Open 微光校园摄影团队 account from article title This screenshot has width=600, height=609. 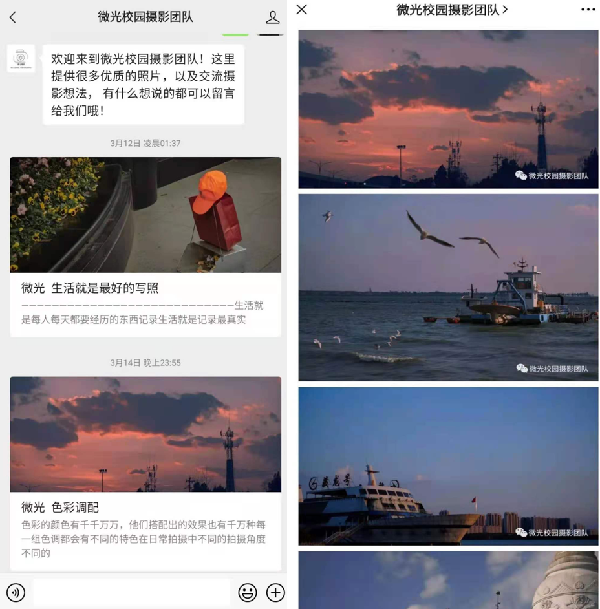452,10
